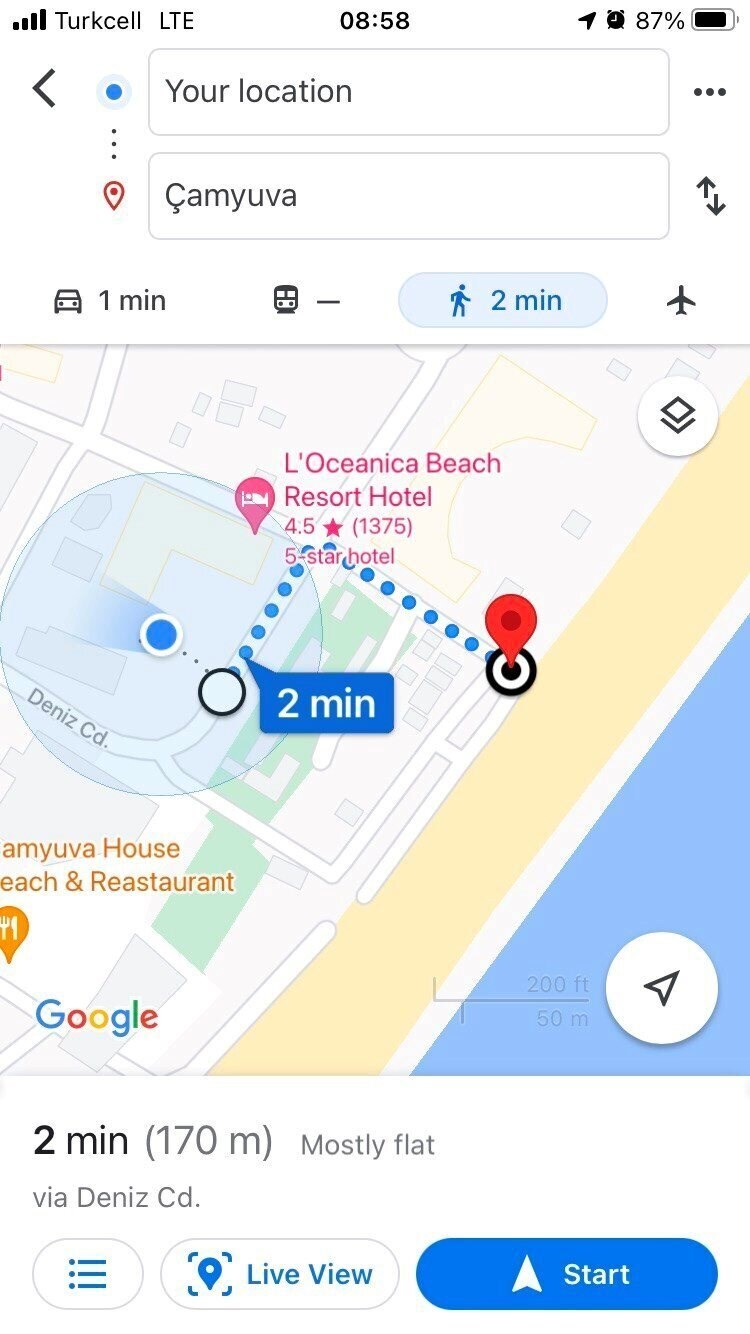Image resolution: width=750 pixels, height=1334 pixels.
Task: Select the transit travel mode
Action: point(306,301)
